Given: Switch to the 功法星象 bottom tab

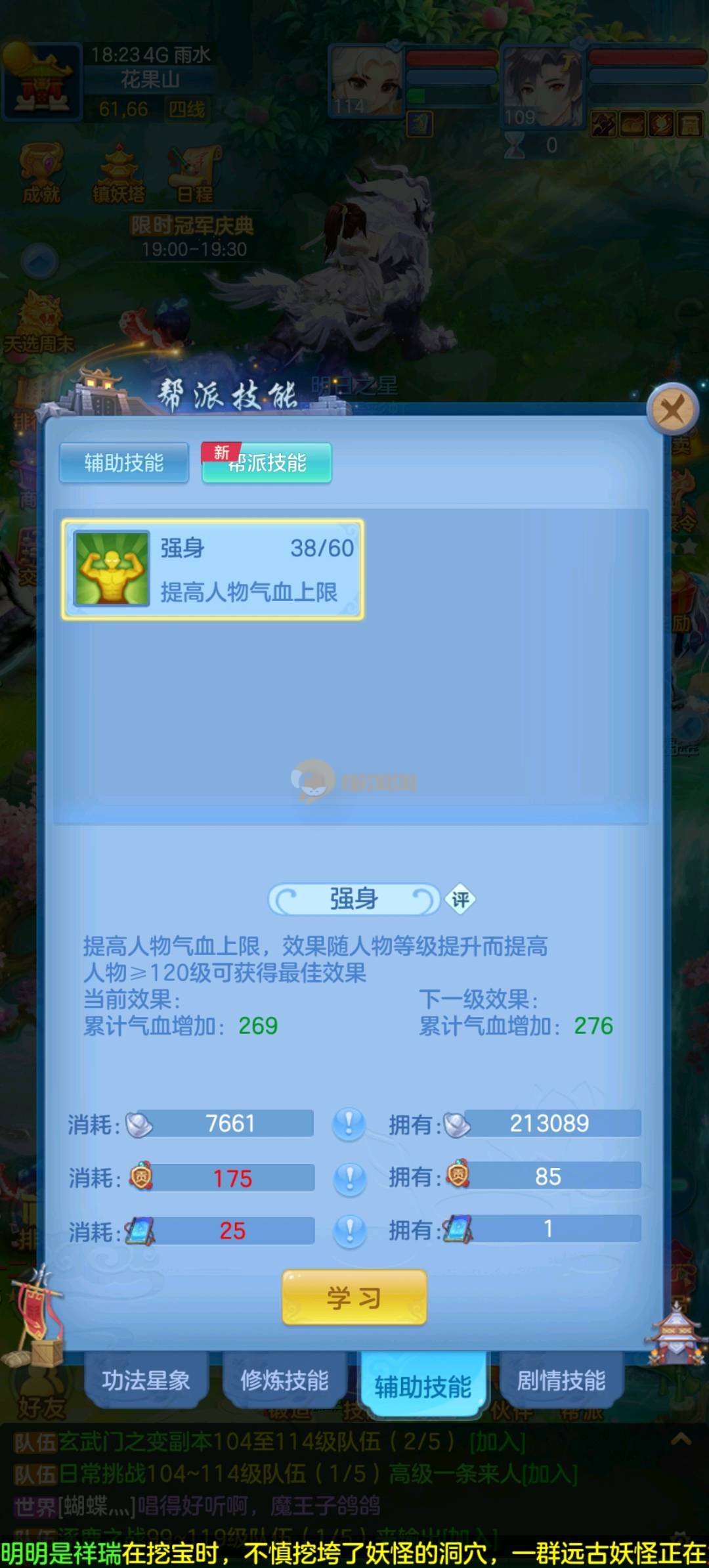Looking at the screenshot, I should tap(146, 1380).
